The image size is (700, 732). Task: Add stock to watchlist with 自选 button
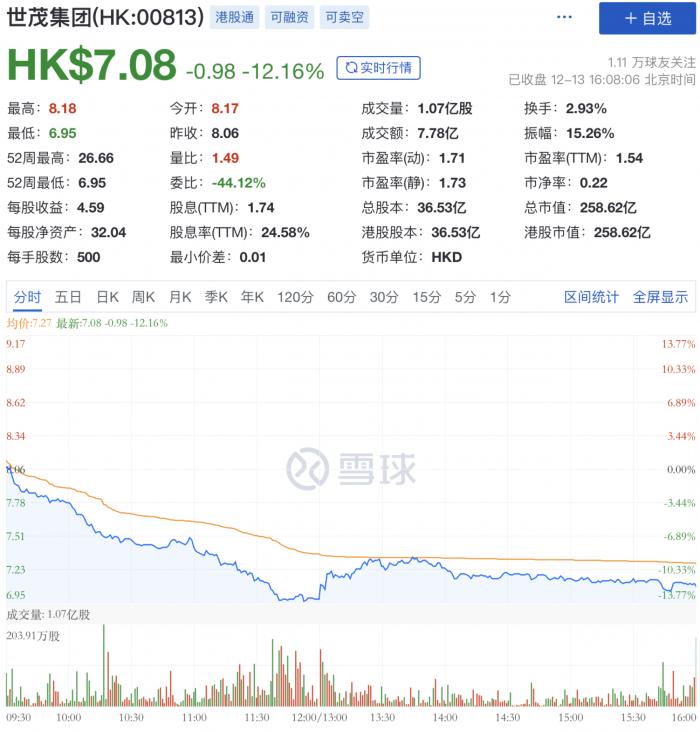click(647, 18)
